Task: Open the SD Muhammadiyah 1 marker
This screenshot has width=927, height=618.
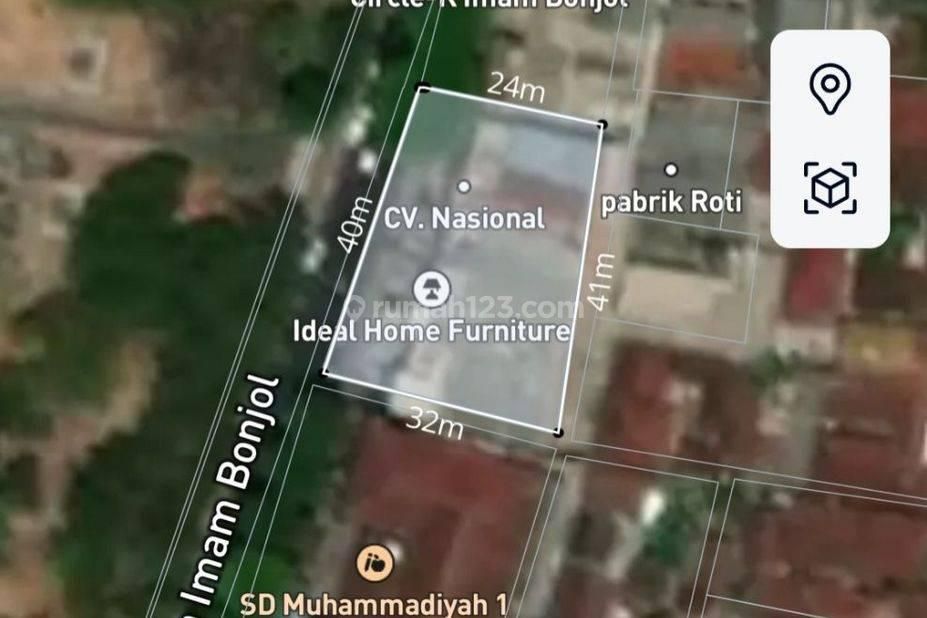Action: click(x=375, y=564)
